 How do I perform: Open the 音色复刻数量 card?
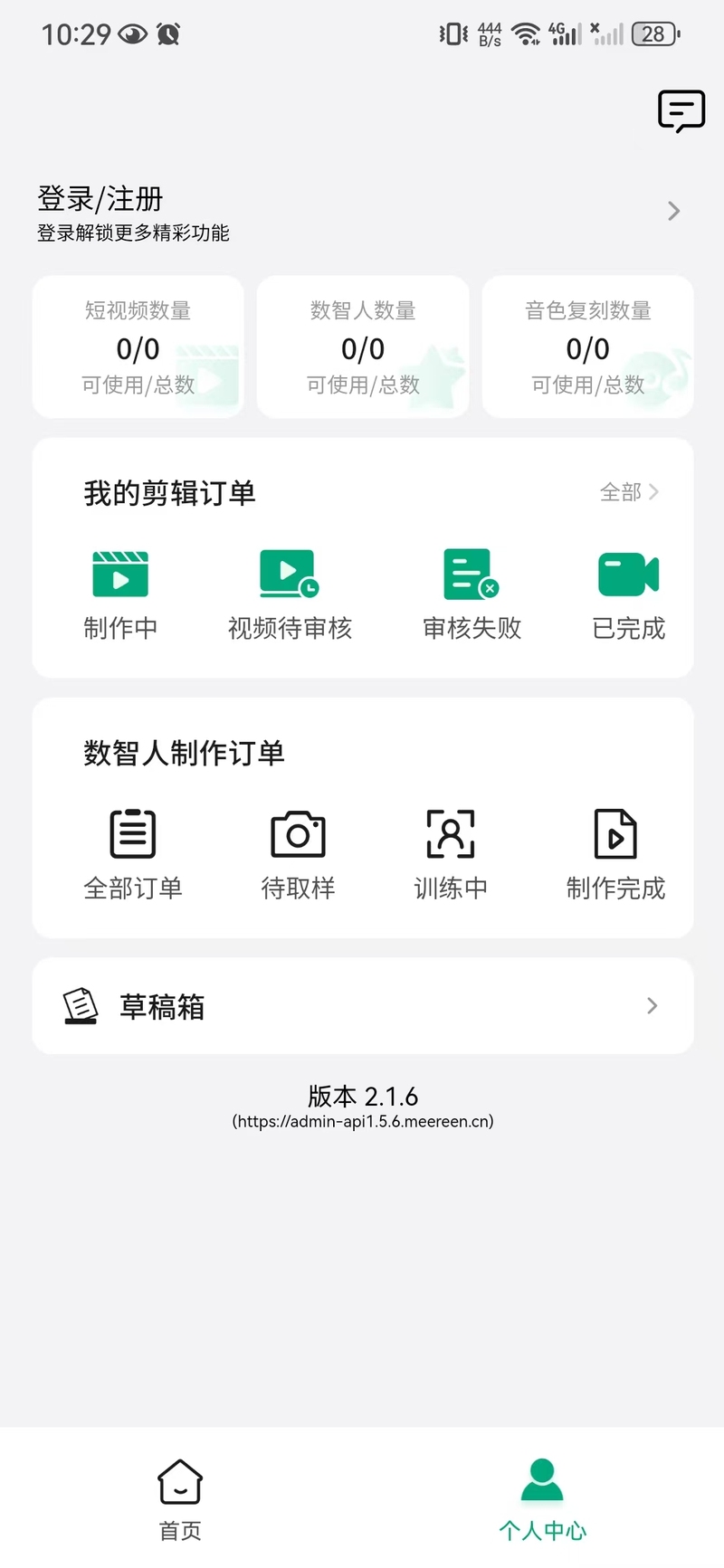coord(588,347)
